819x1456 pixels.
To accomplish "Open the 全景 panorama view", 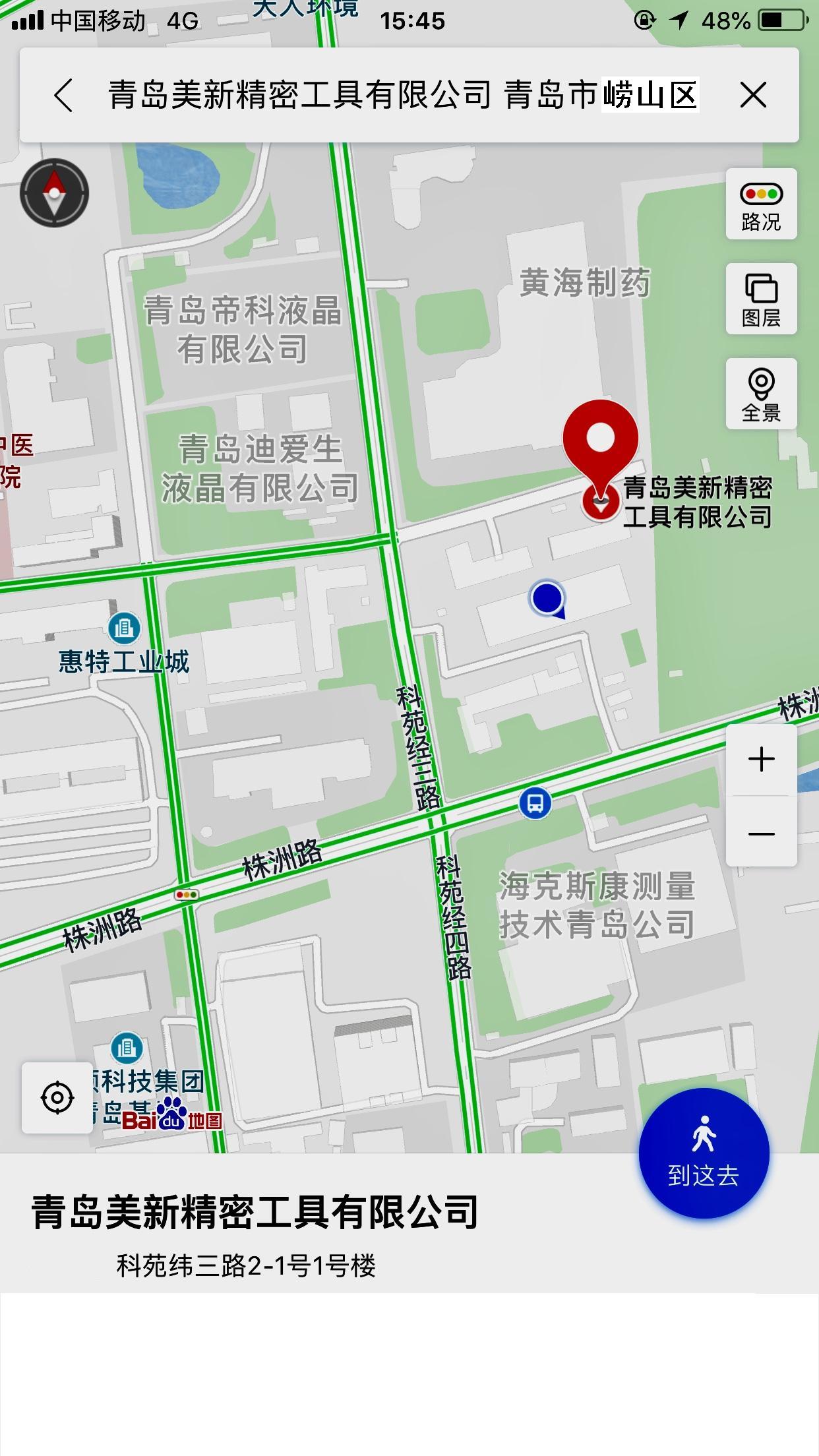I will coord(762,394).
